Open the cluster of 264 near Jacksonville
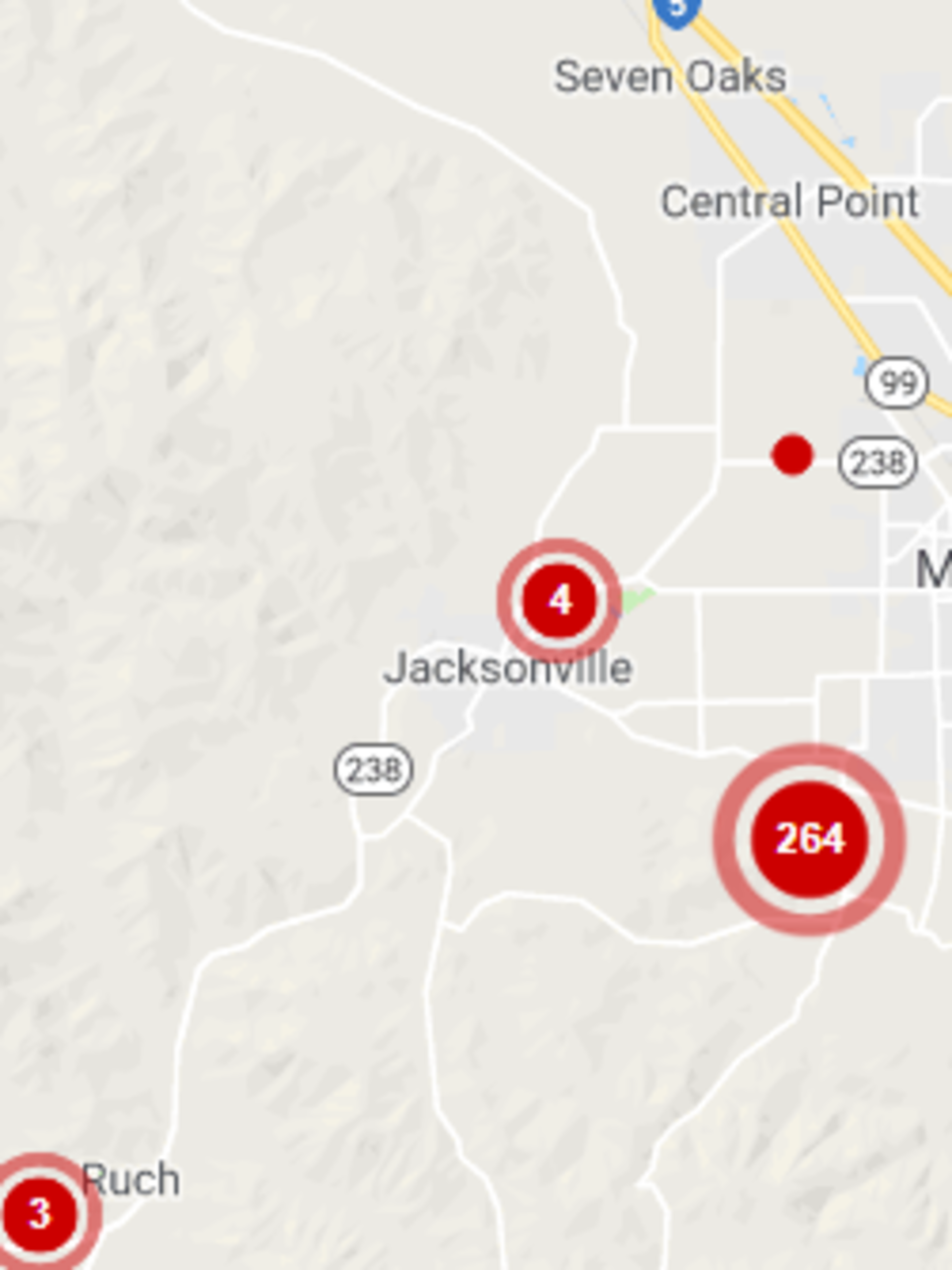 [x=809, y=839]
